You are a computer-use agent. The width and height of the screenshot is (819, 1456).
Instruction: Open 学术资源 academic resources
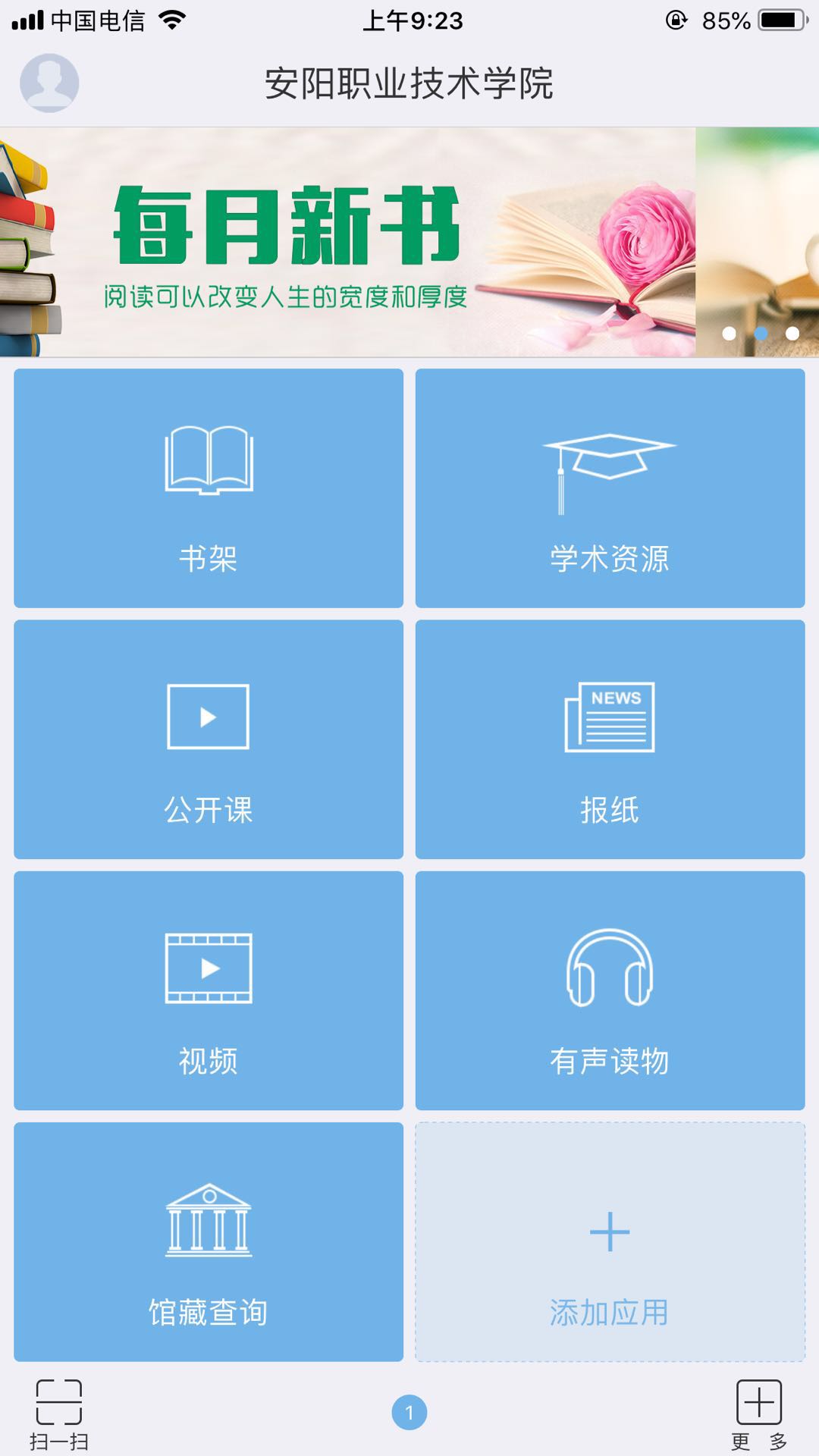point(610,488)
